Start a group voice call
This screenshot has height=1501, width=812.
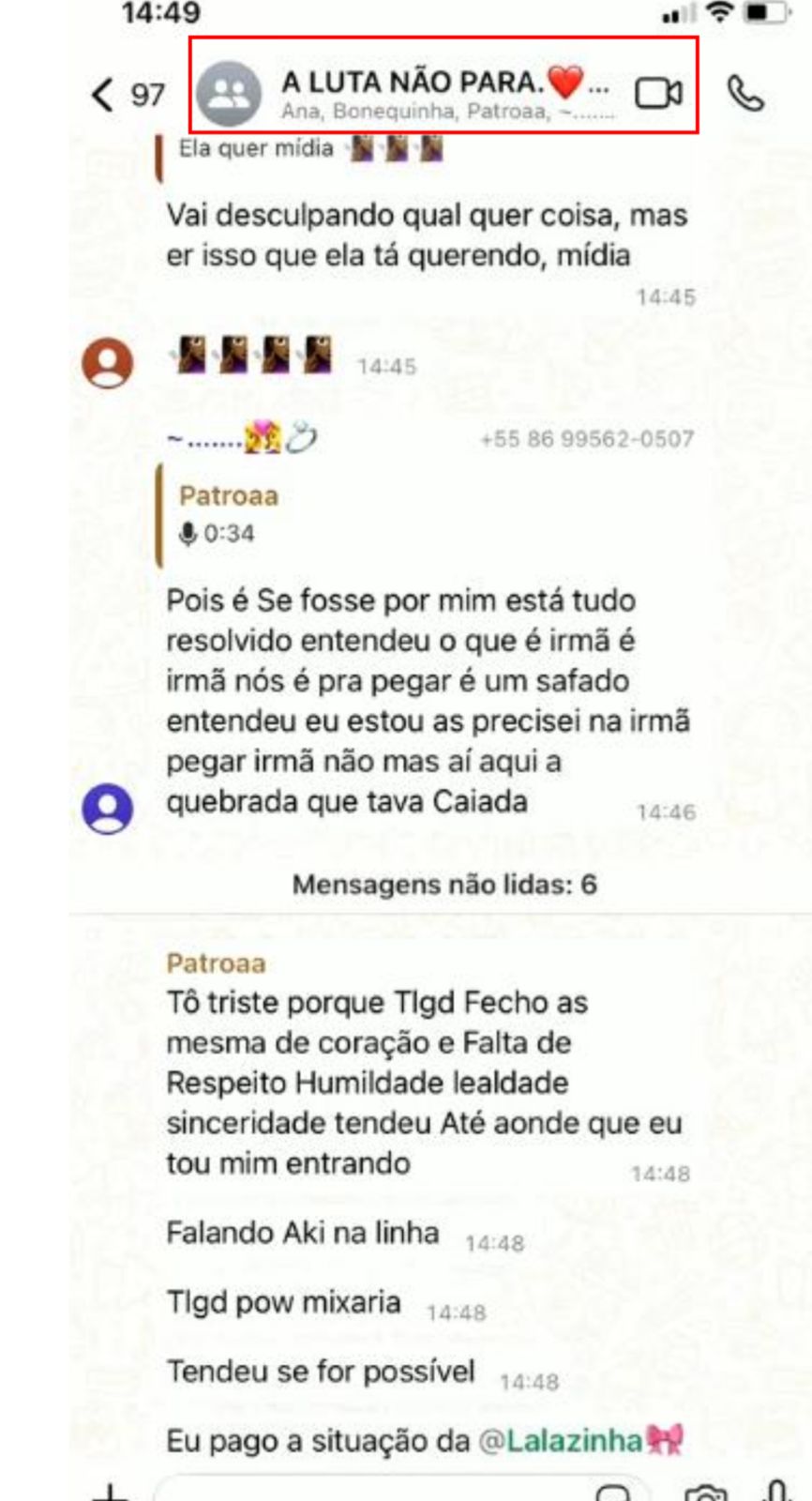coord(746,94)
